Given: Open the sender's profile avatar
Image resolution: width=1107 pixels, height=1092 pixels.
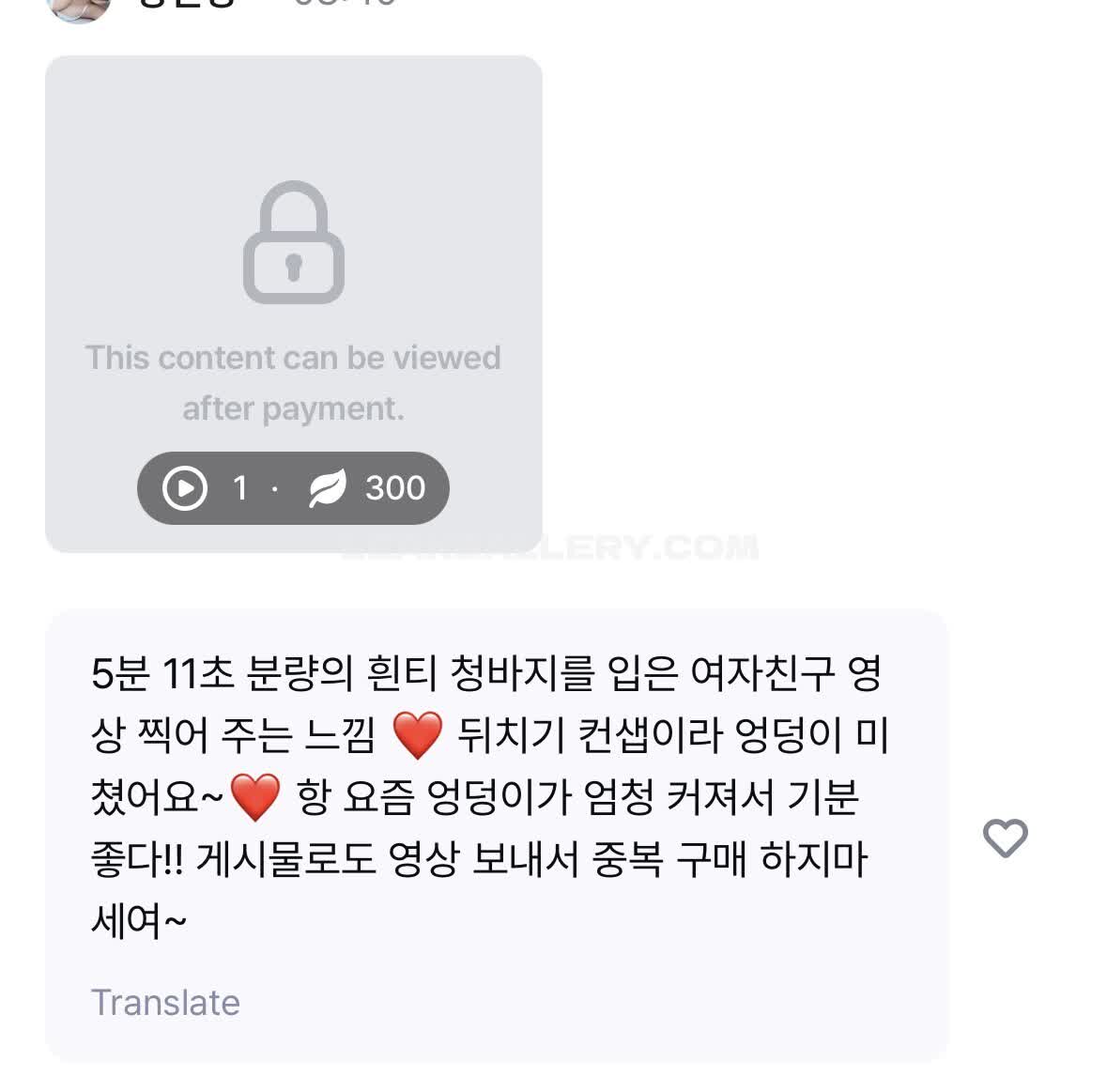Looking at the screenshot, I should click(x=77, y=8).
